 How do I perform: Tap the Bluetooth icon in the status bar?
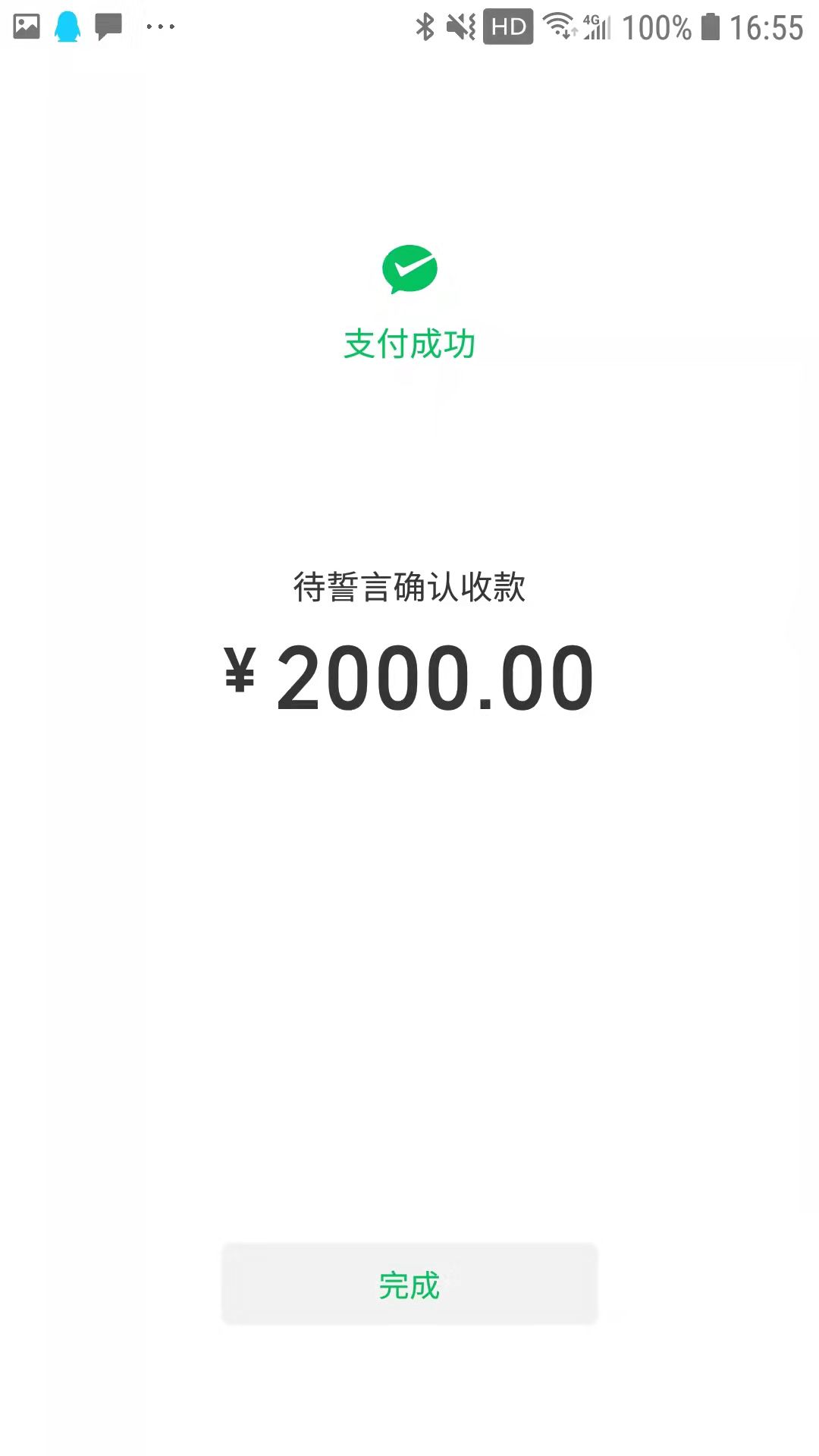[x=425, y=27]
